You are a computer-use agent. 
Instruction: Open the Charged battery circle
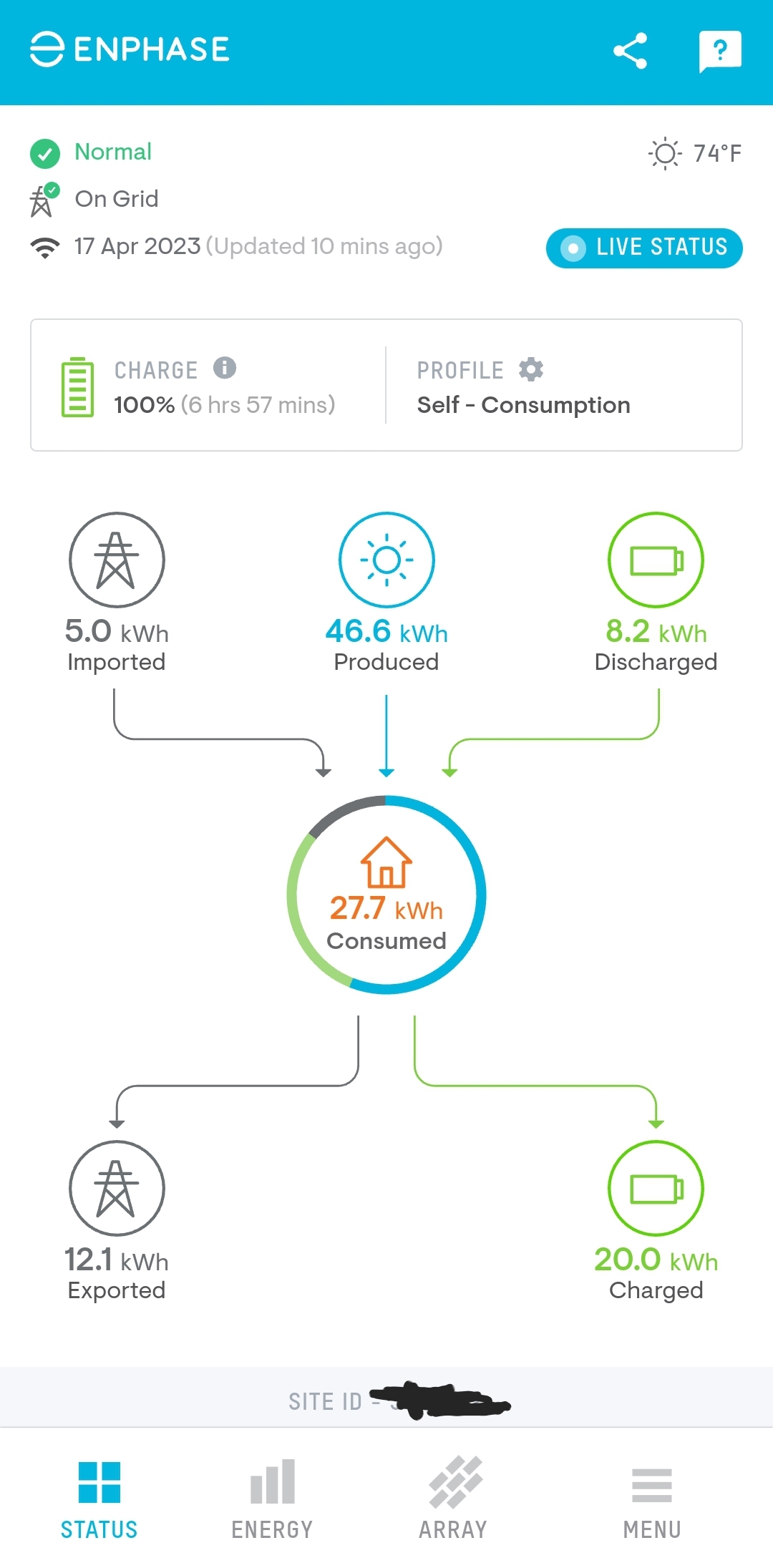(656, 1188)
